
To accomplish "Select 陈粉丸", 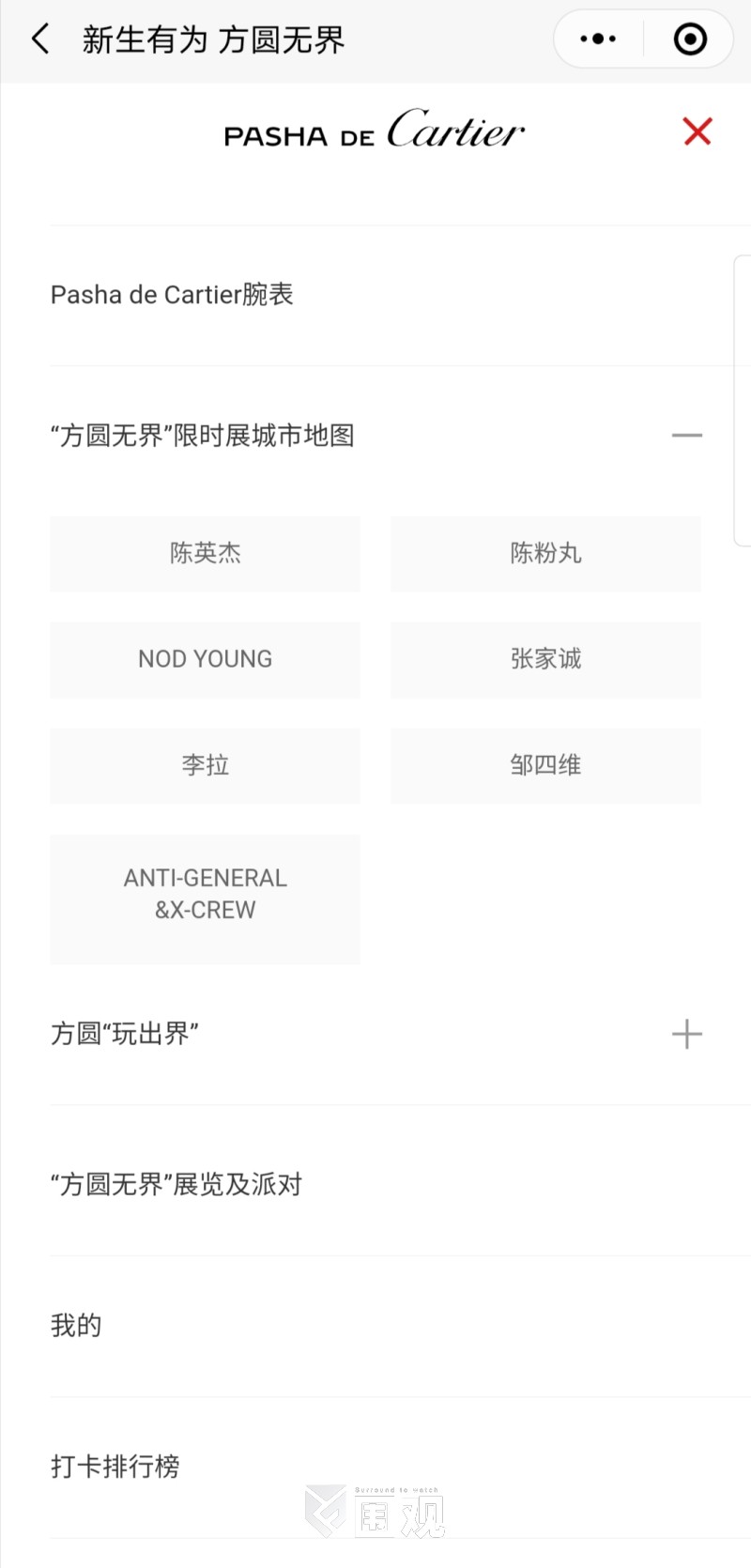I will pyautogui.click(x=545, y=553).
